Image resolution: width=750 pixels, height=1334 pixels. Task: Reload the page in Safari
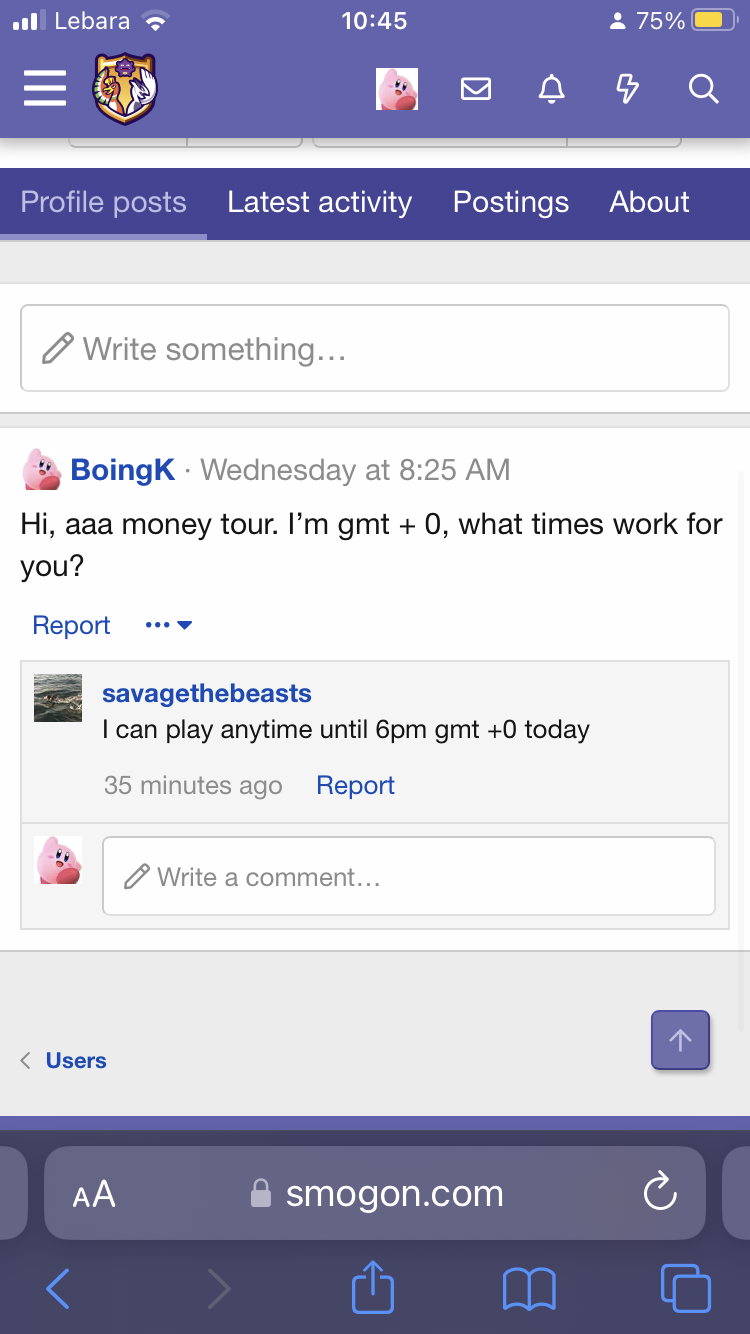click(x=659, y=1192)
